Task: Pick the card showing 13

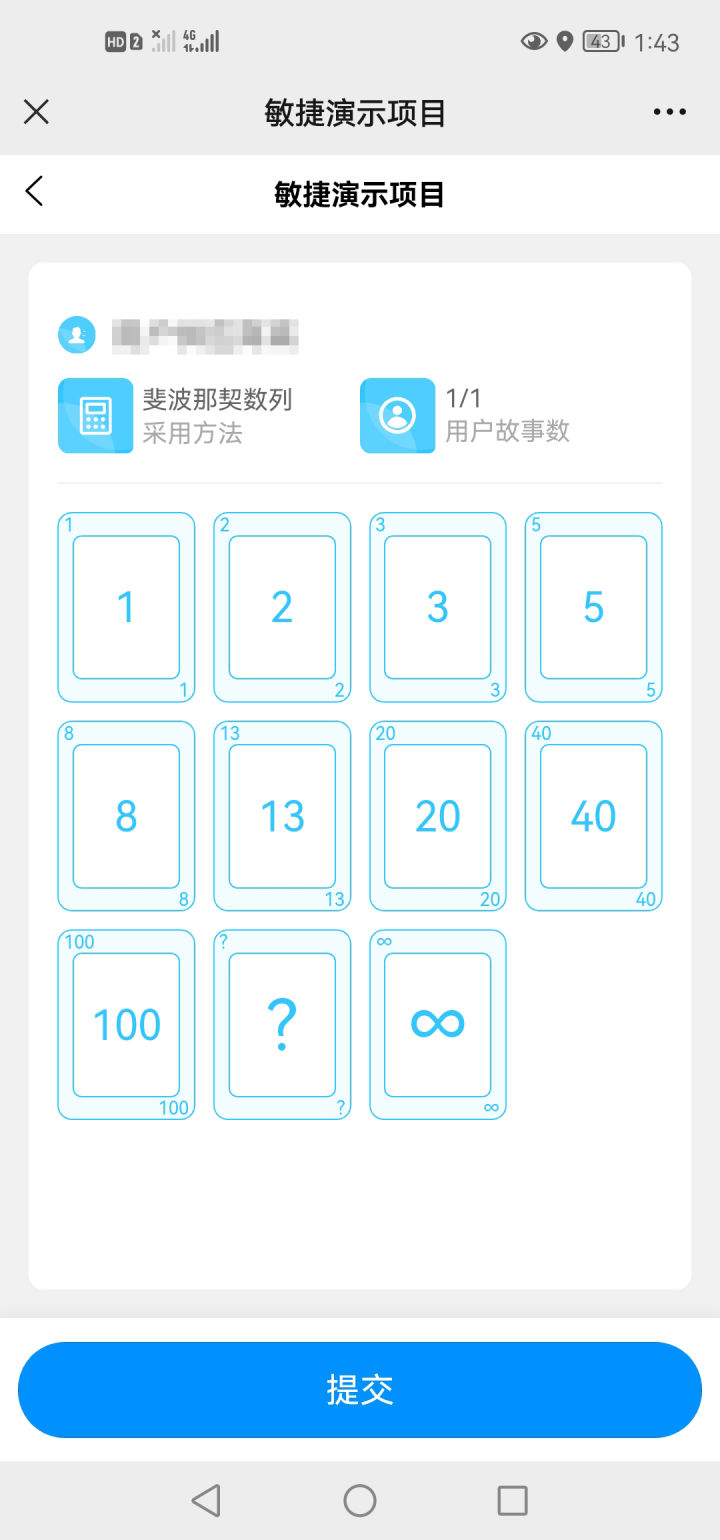Action: [281, 815]
